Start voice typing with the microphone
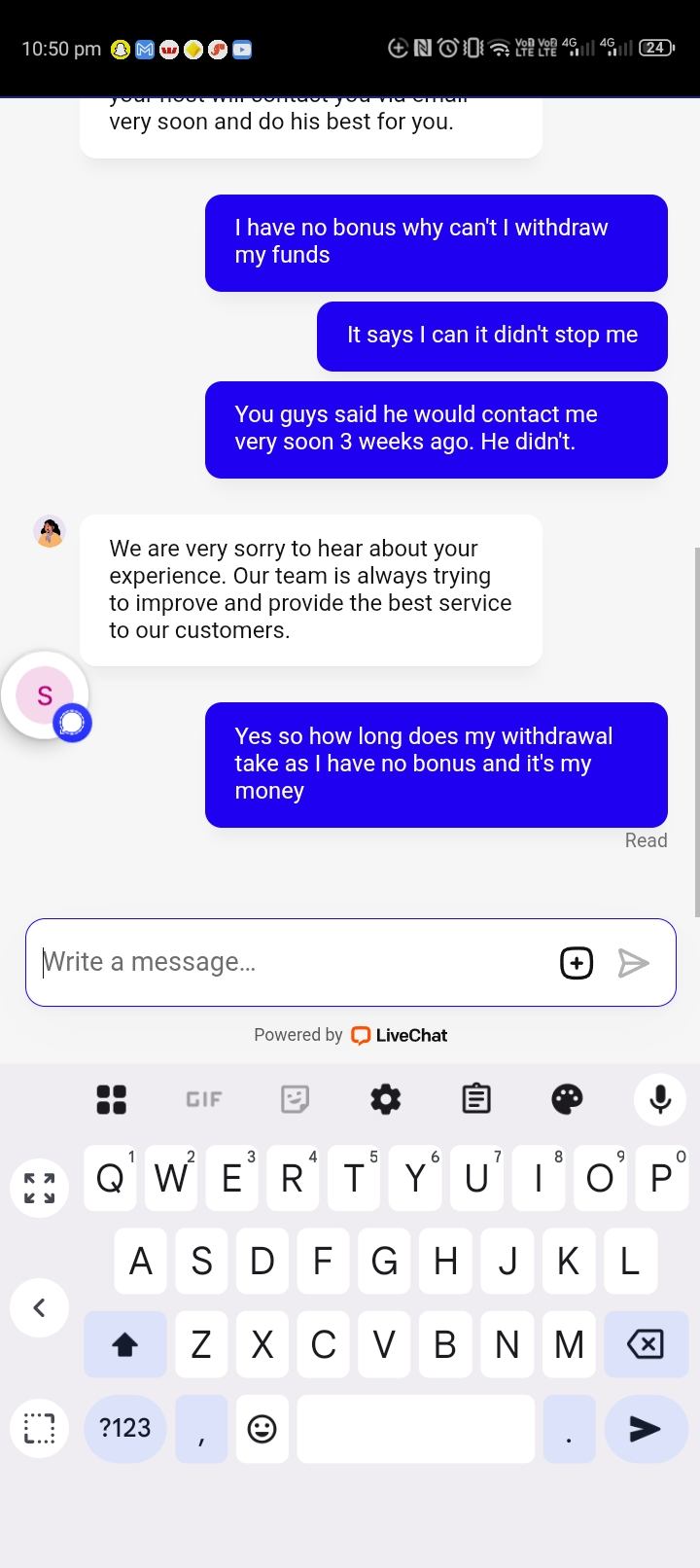Viewport: 700px width, 1568px height. click(660, 1099)
